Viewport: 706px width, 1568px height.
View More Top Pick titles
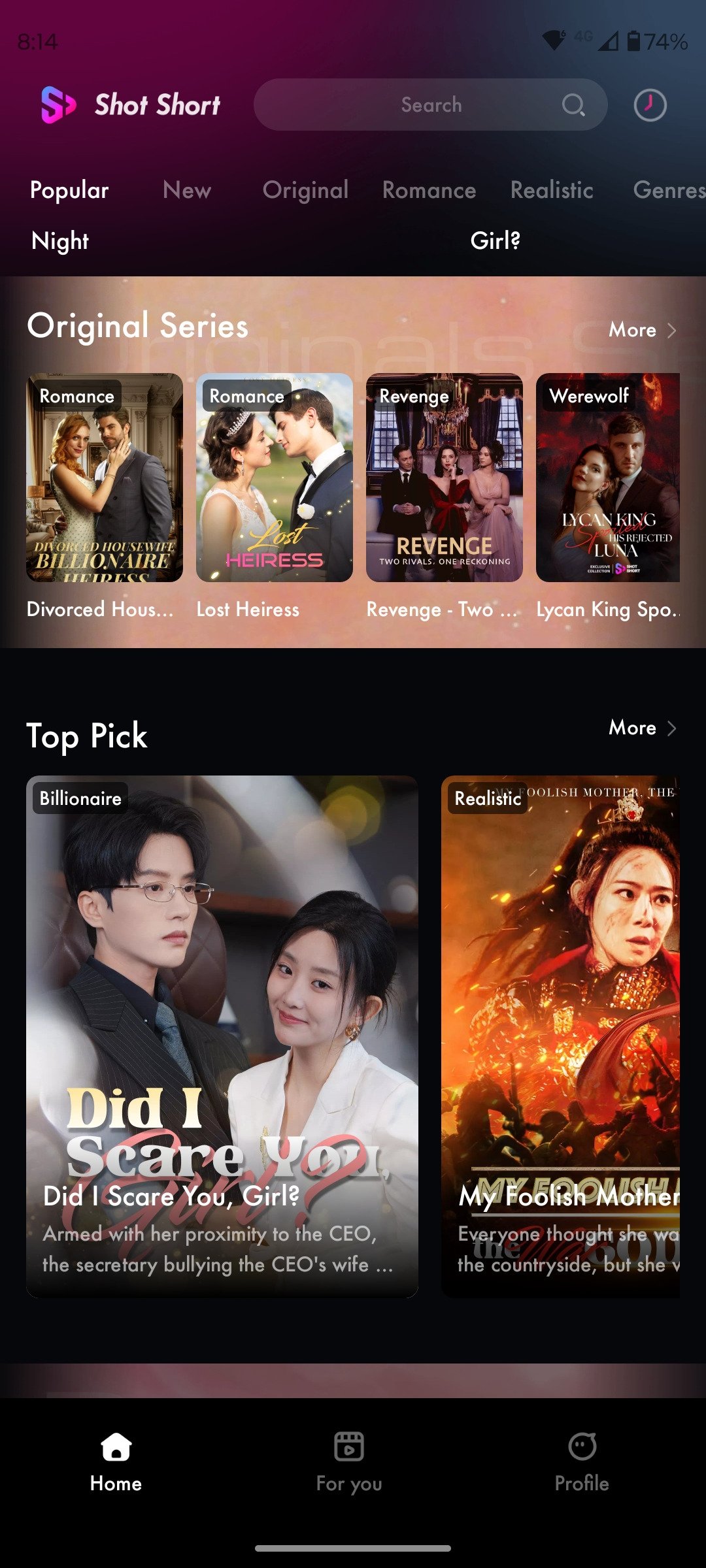point(642,728)
